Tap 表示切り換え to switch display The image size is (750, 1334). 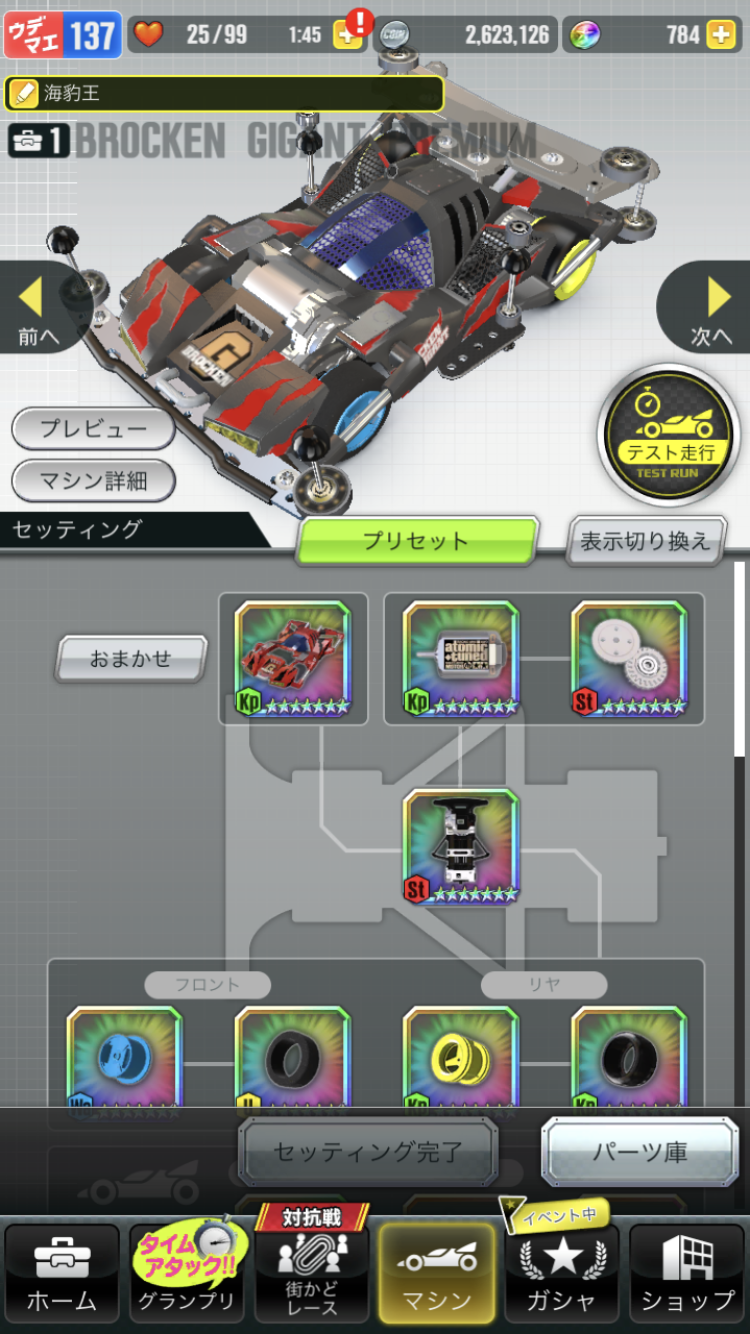(646, 542)
